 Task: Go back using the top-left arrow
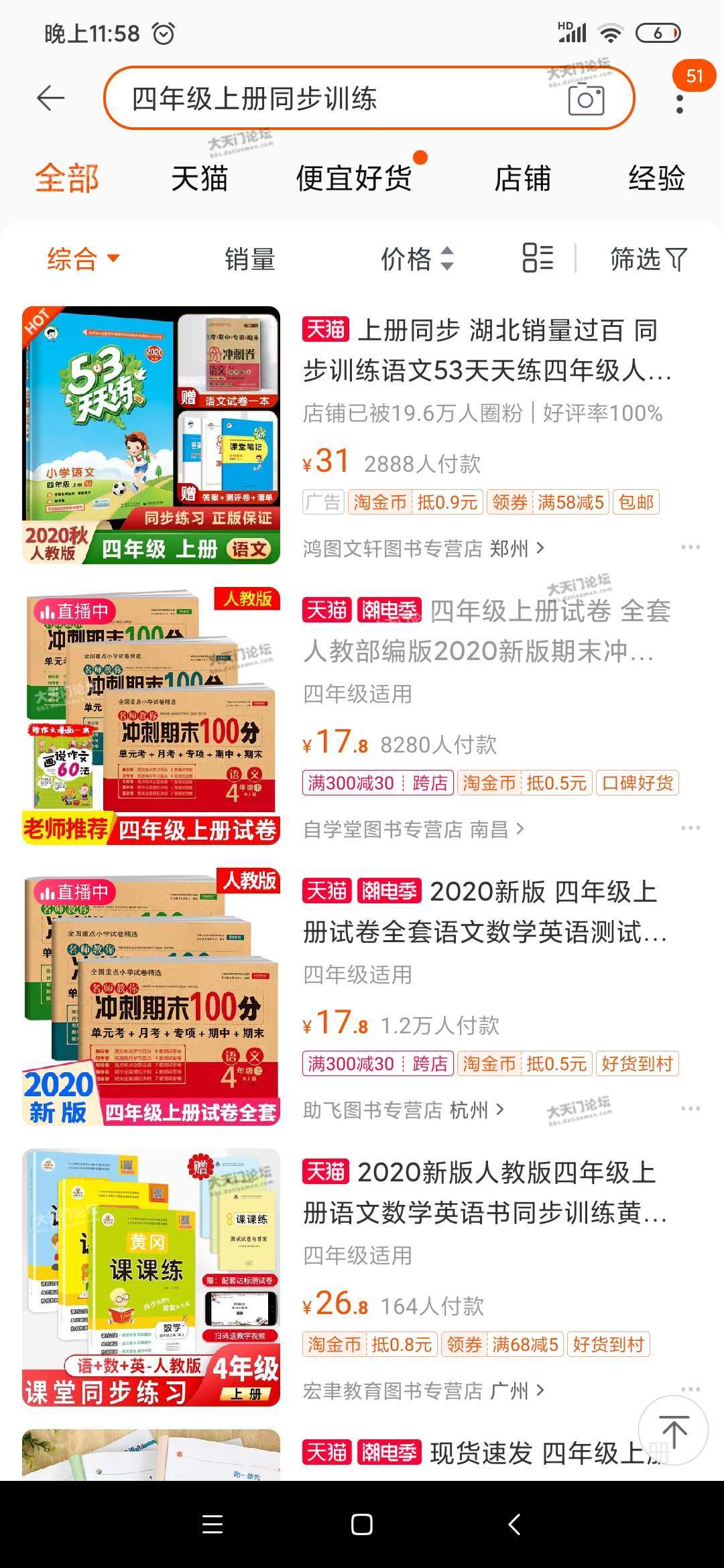[x=50, y=99]
